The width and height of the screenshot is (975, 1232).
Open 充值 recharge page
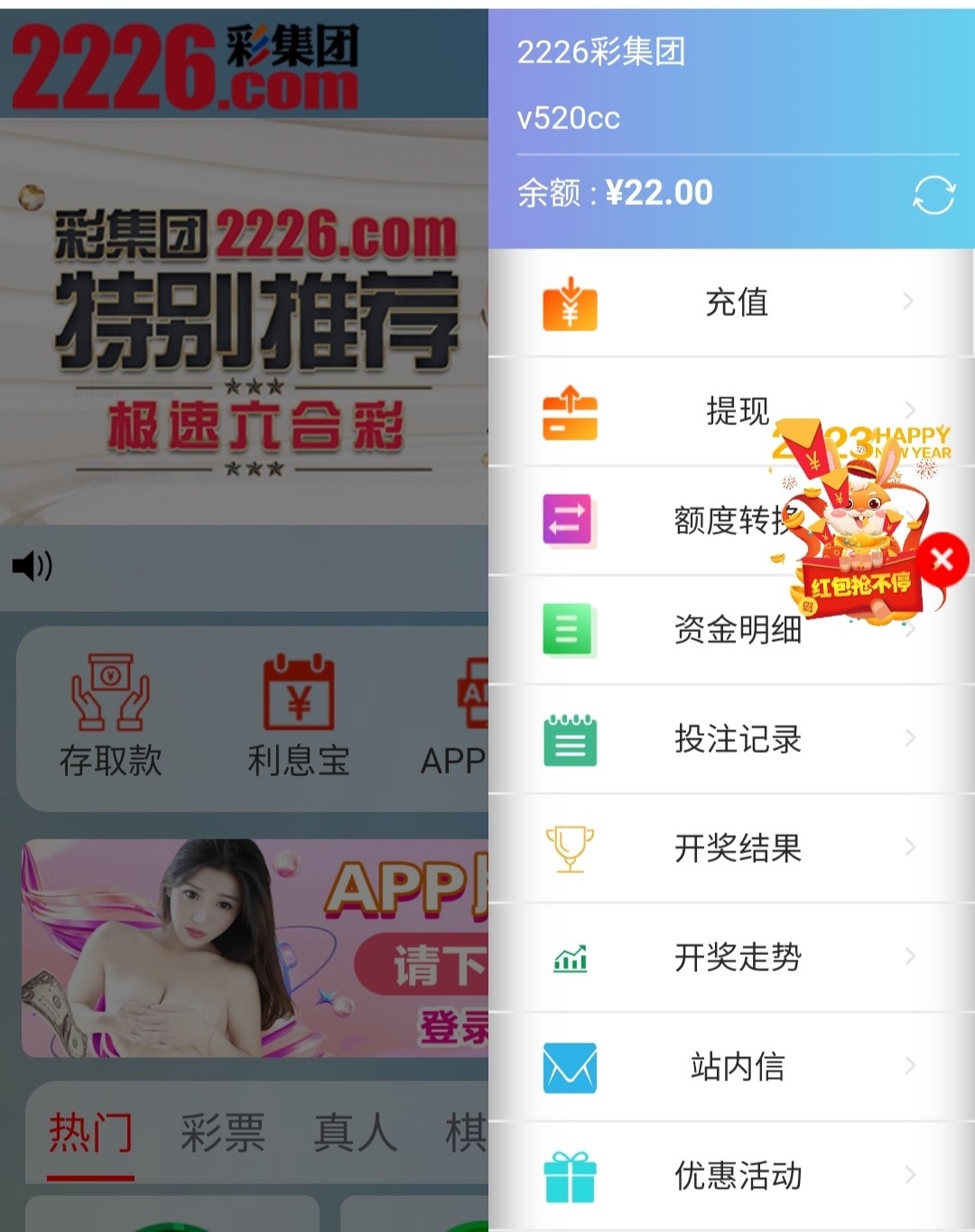[x=729, y=302]
